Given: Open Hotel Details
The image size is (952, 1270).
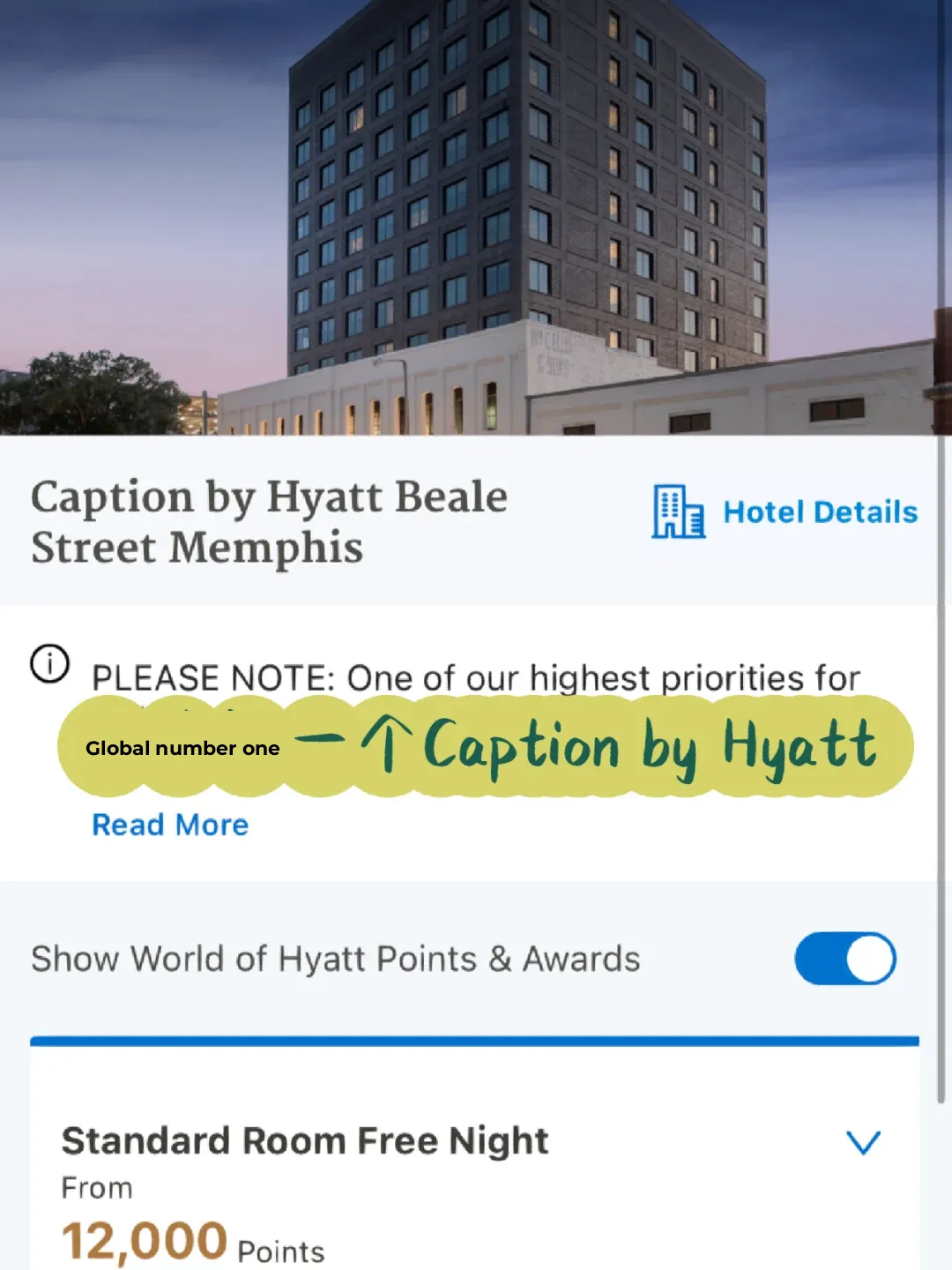Looking at the screenshot, I should pos(820,512).
